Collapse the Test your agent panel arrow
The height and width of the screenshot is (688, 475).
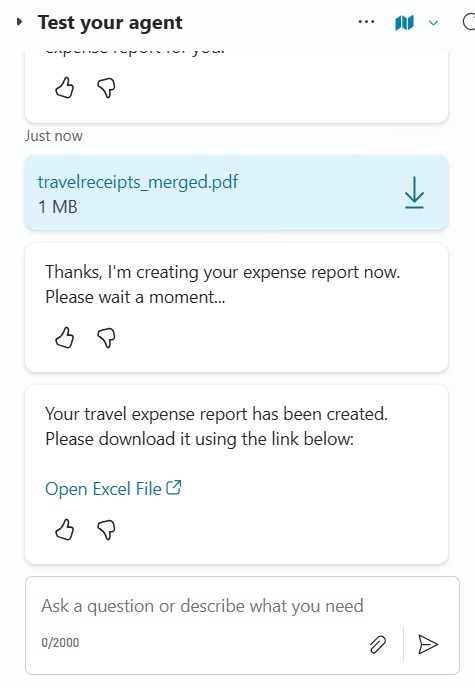click(x=19, y=22)
